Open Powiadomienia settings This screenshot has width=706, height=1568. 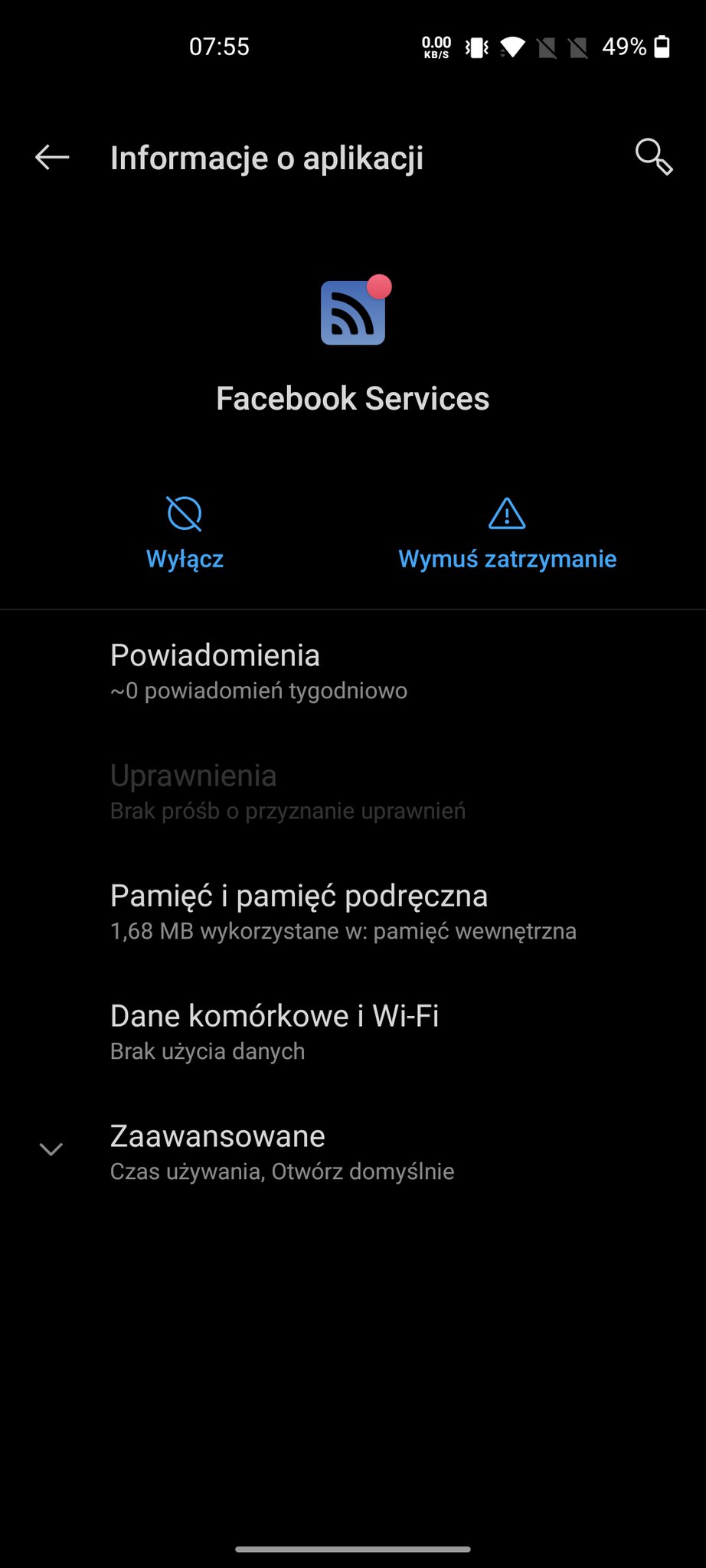[352, 671]
